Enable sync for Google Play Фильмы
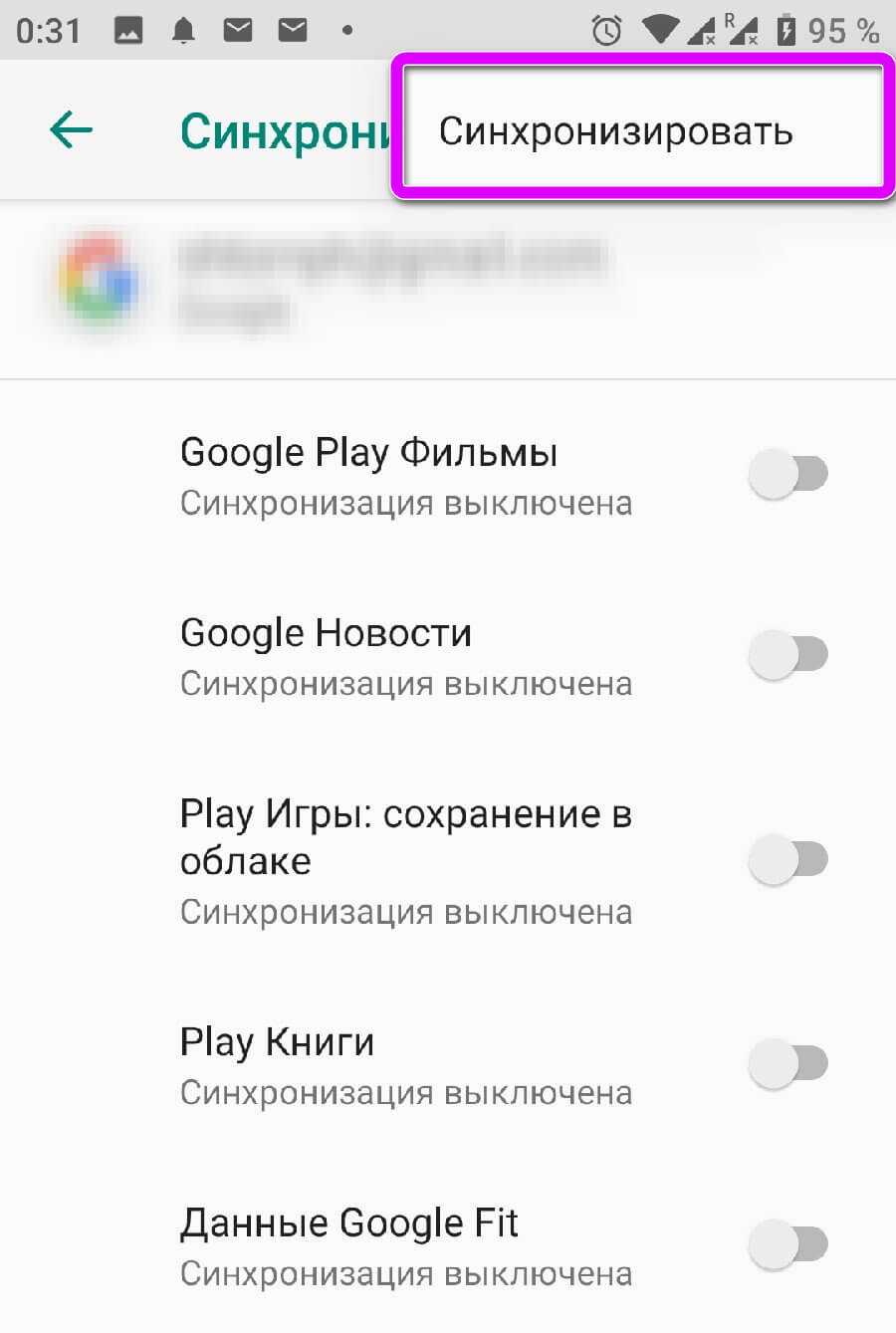The image size is (896, 1333). point(787,474)
